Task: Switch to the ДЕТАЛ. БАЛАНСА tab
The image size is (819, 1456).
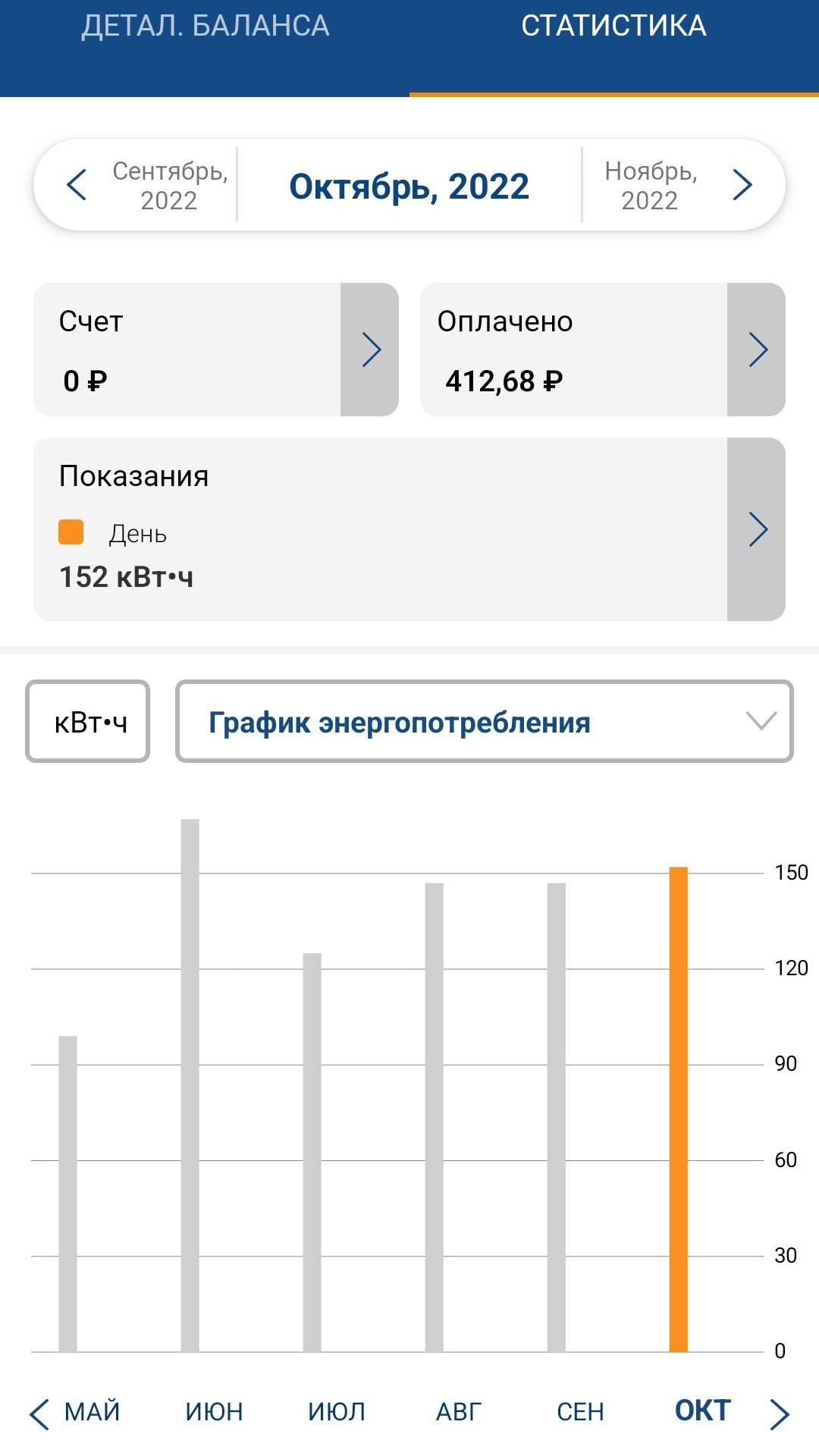Action: click(205, 27)
